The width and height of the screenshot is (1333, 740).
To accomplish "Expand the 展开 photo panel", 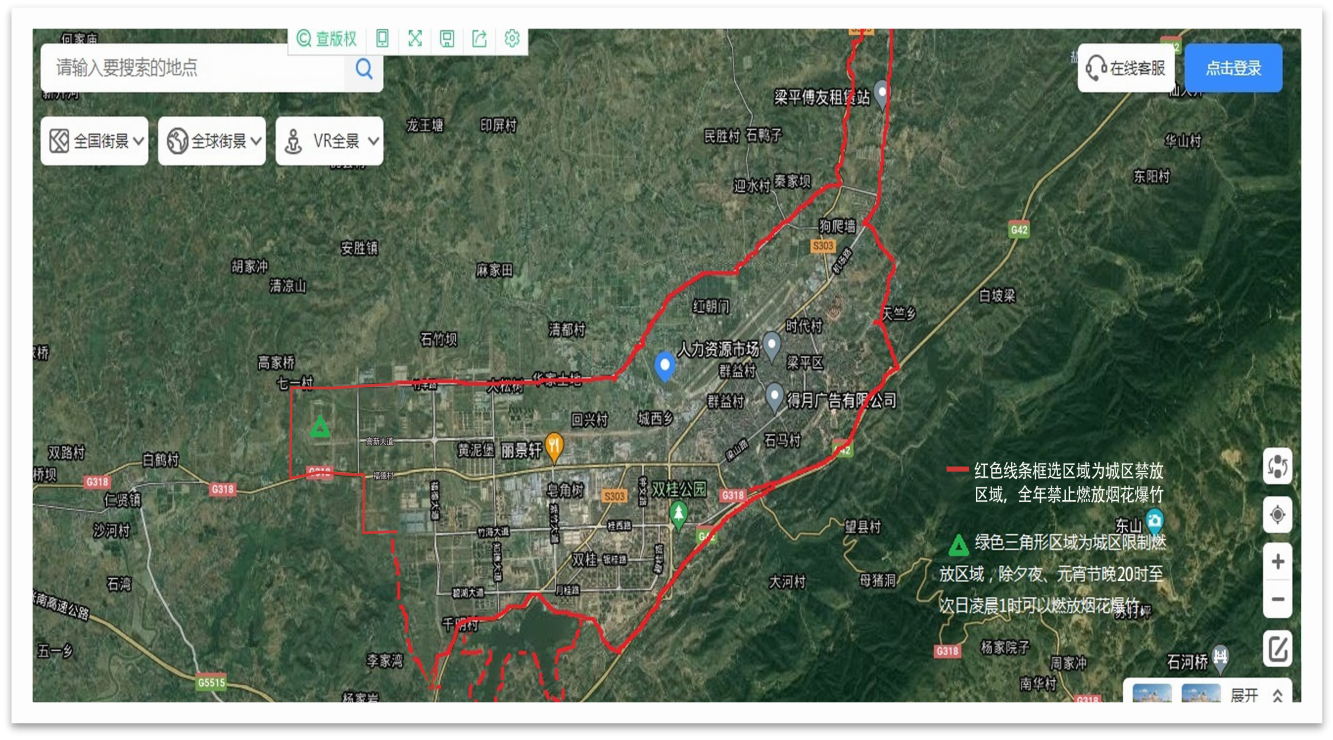I will [1256, 695].
